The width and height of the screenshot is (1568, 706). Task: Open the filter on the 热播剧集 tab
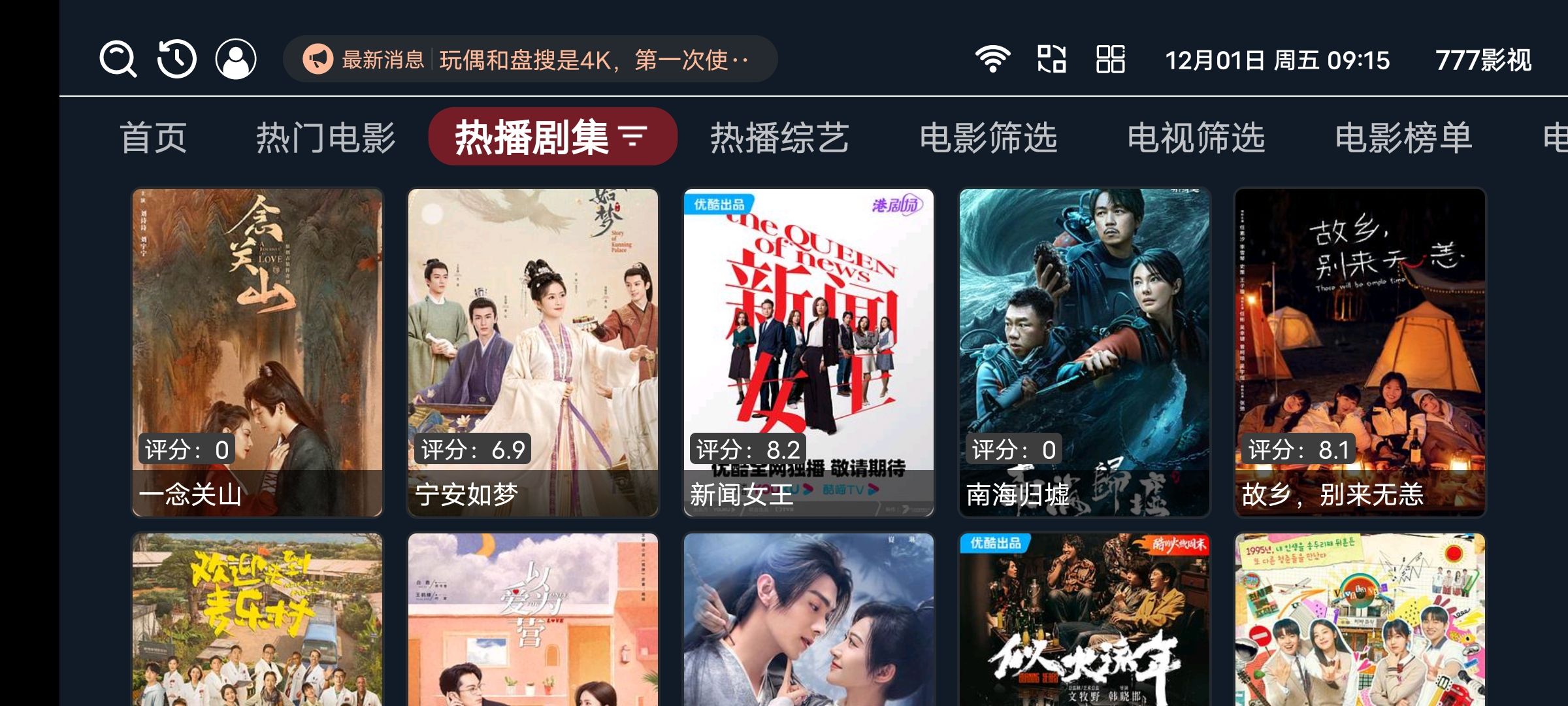click(633, 137)
